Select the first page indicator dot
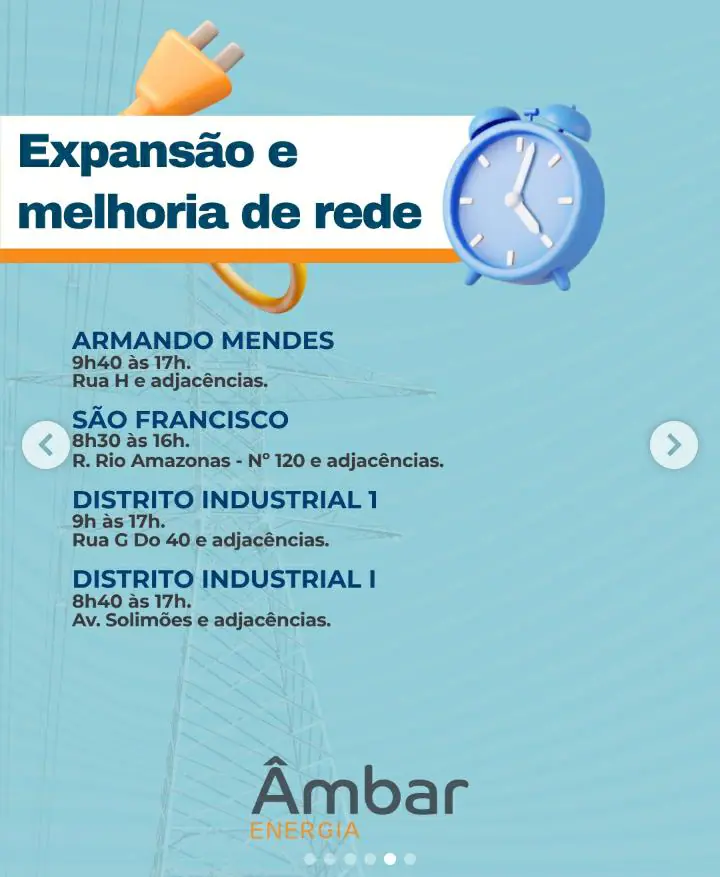720x877 pixels. (310, 859)
